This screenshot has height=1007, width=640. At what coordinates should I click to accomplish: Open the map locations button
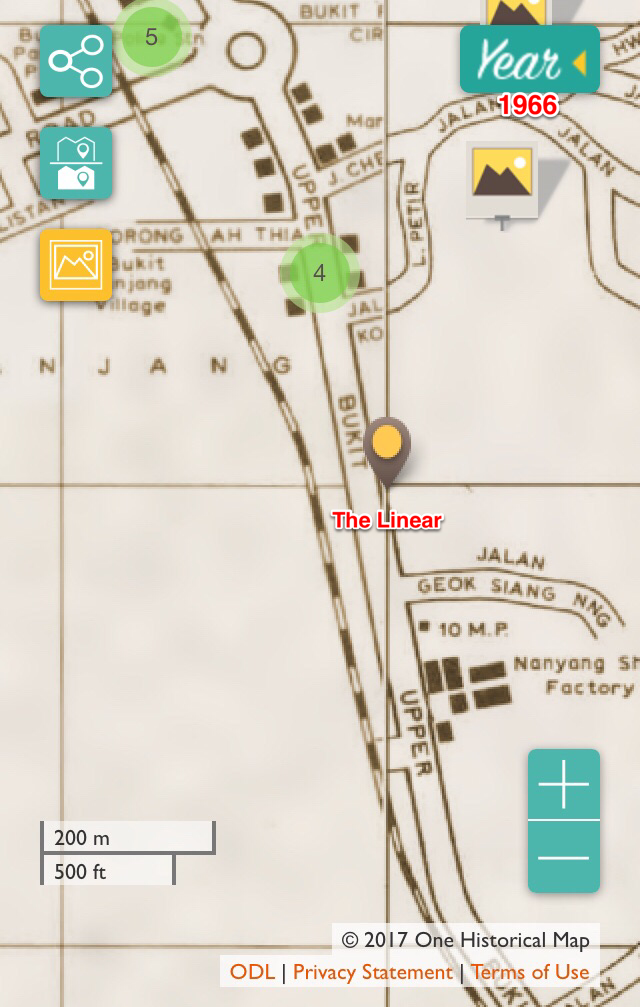76,163
